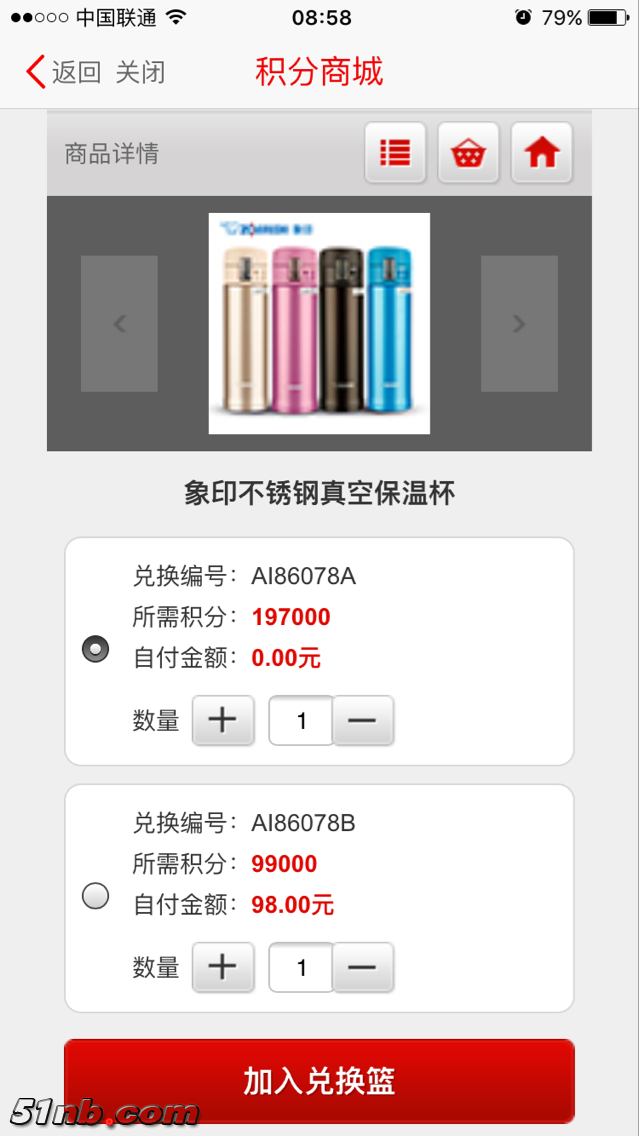Decrease quantity for AI86078A

click(362, 721)
